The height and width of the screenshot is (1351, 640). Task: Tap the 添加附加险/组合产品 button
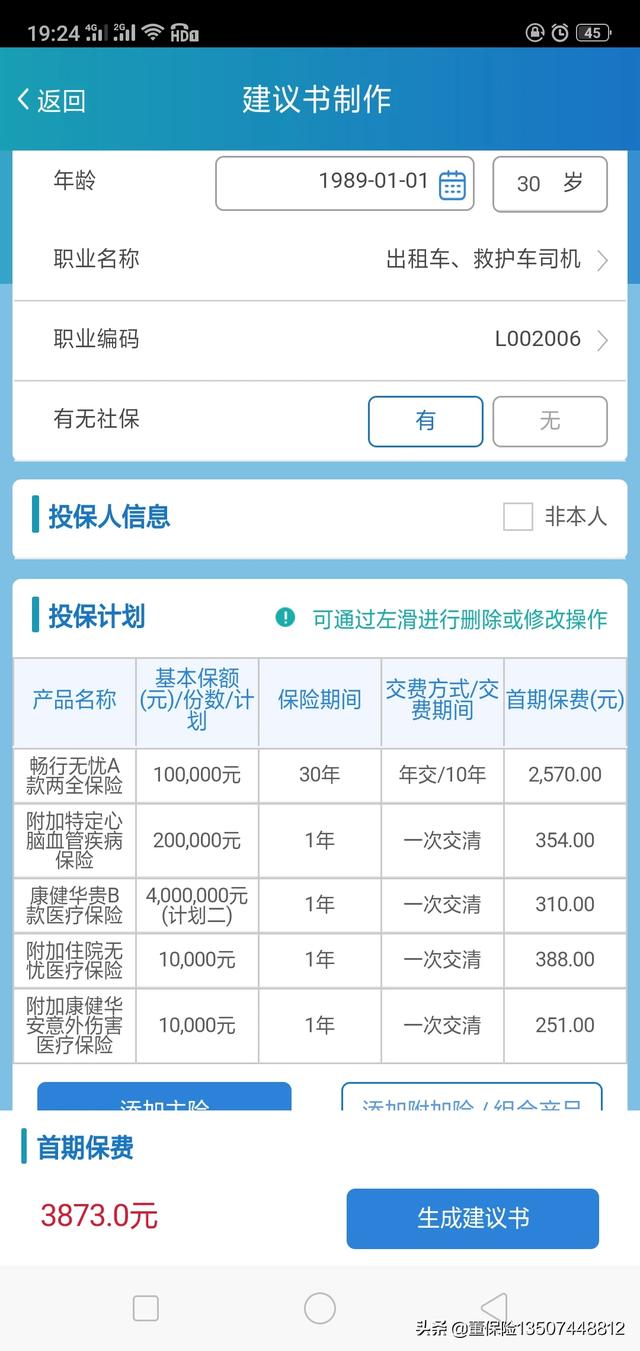coord(471,1099)
